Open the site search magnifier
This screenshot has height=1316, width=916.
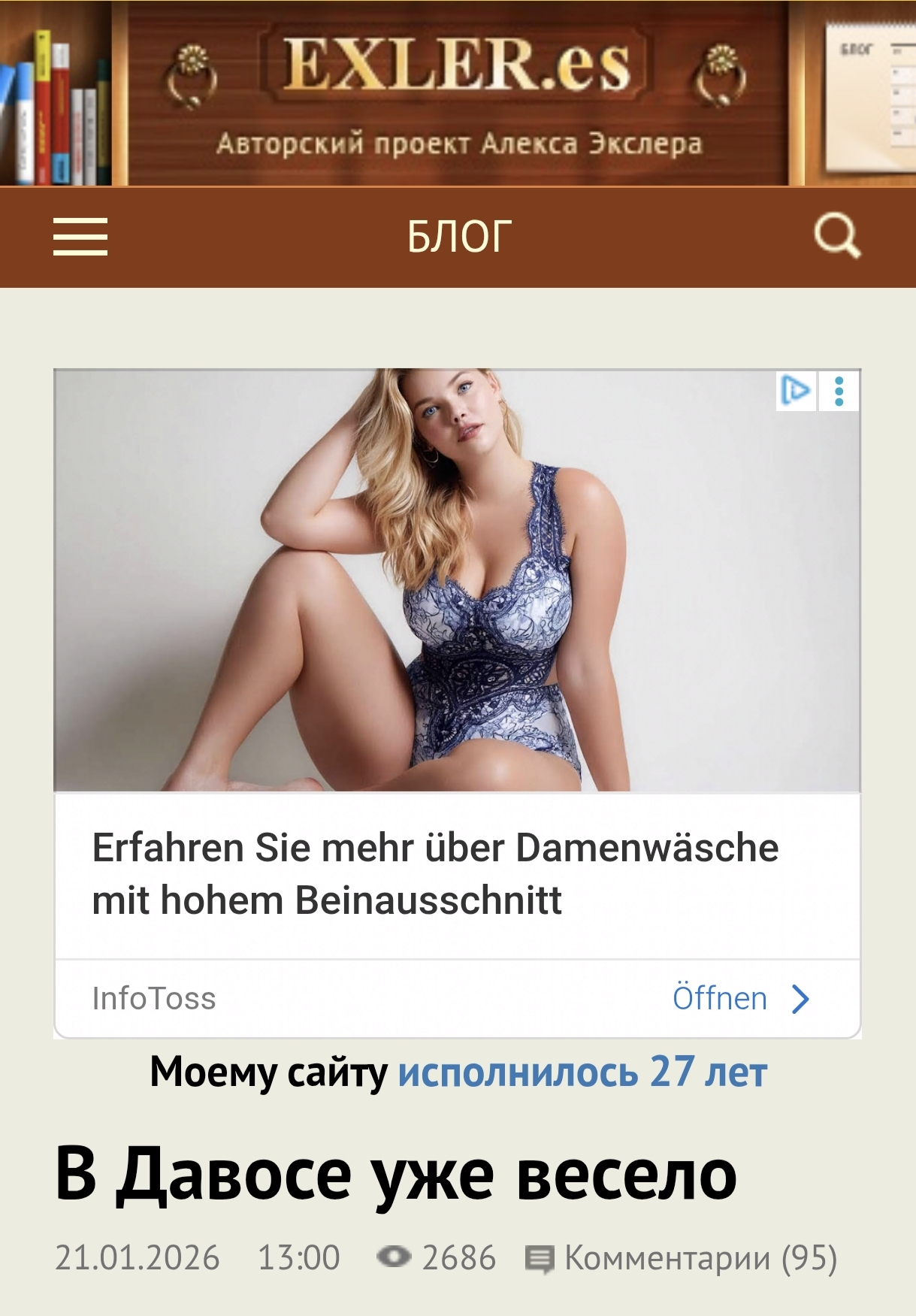[x=837, y=236]
